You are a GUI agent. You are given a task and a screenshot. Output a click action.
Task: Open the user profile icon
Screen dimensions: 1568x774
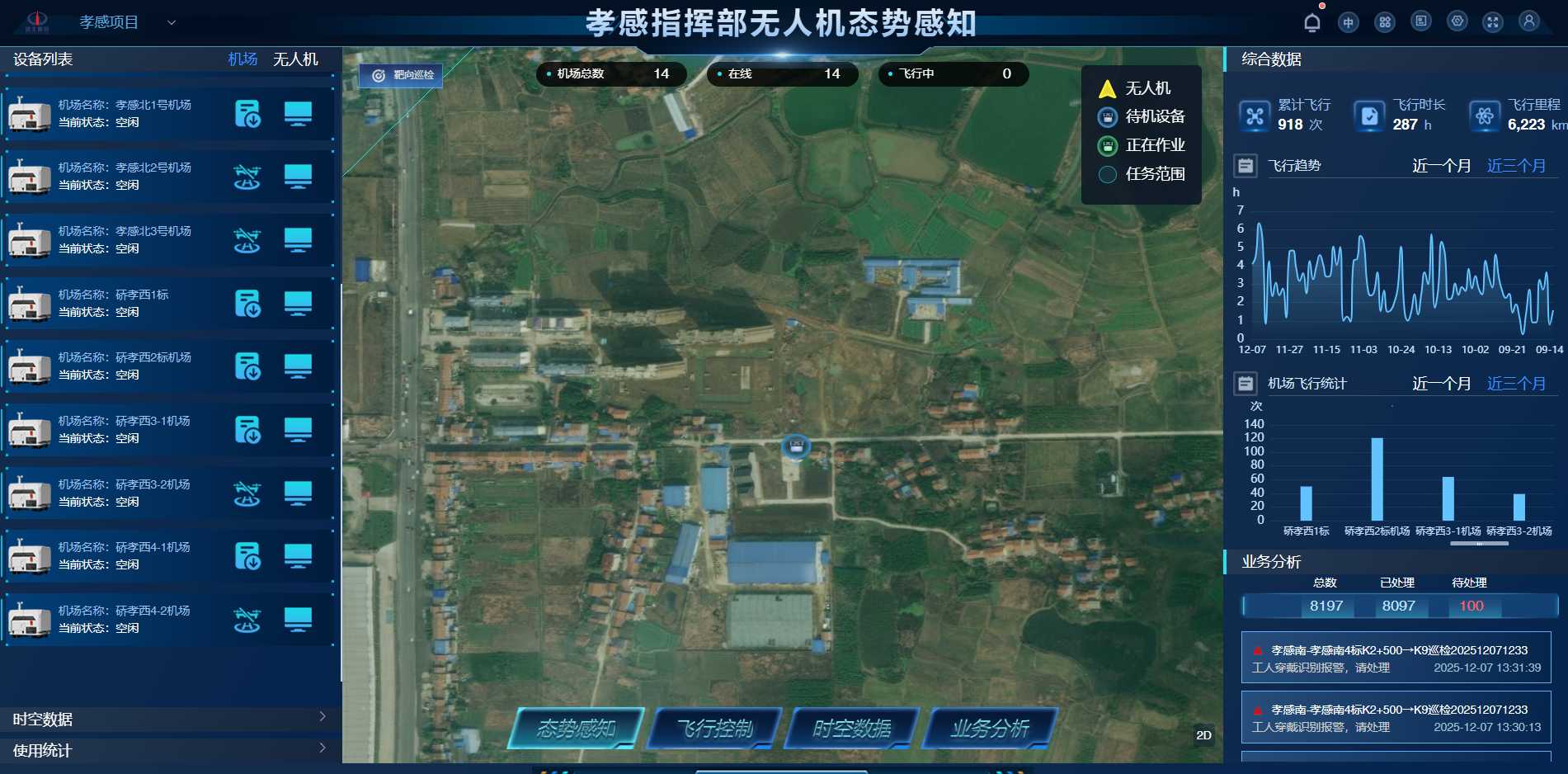click(x=1528, y=21)
